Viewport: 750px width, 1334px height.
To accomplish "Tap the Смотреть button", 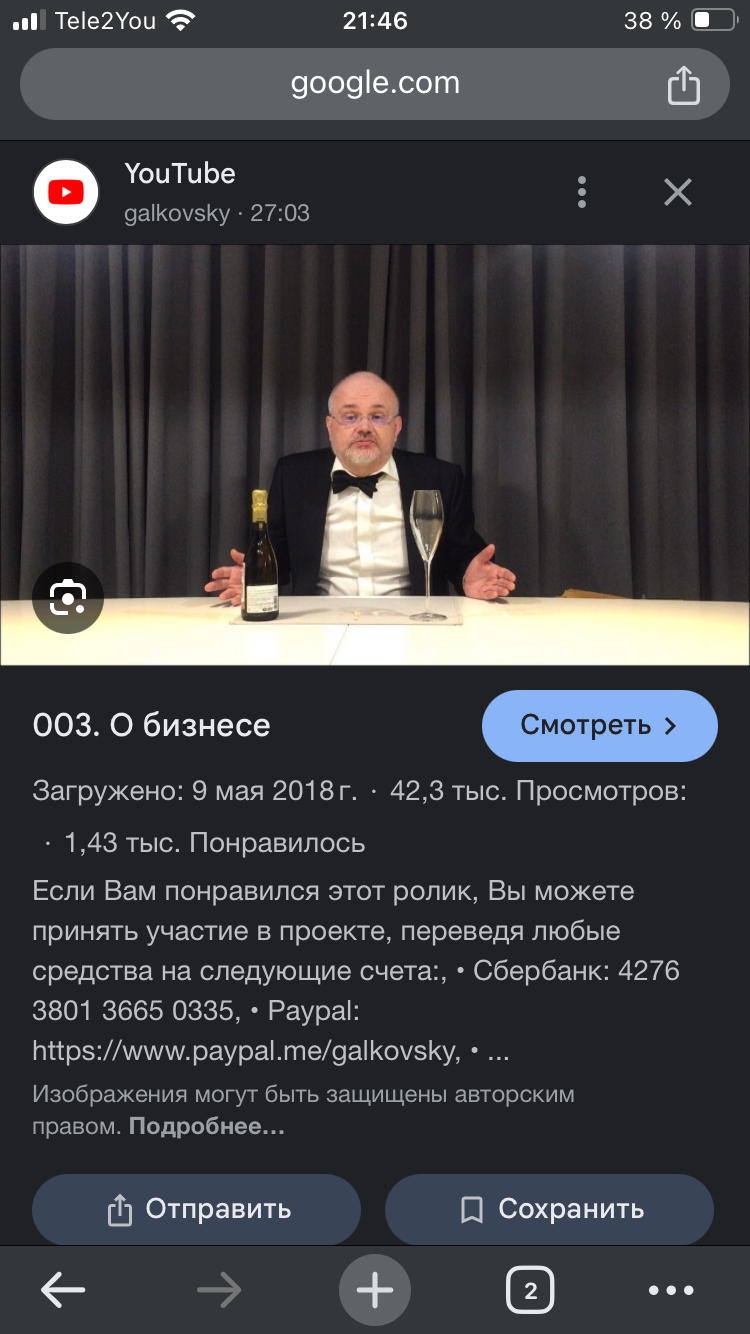I will click(x=599, y=725).
